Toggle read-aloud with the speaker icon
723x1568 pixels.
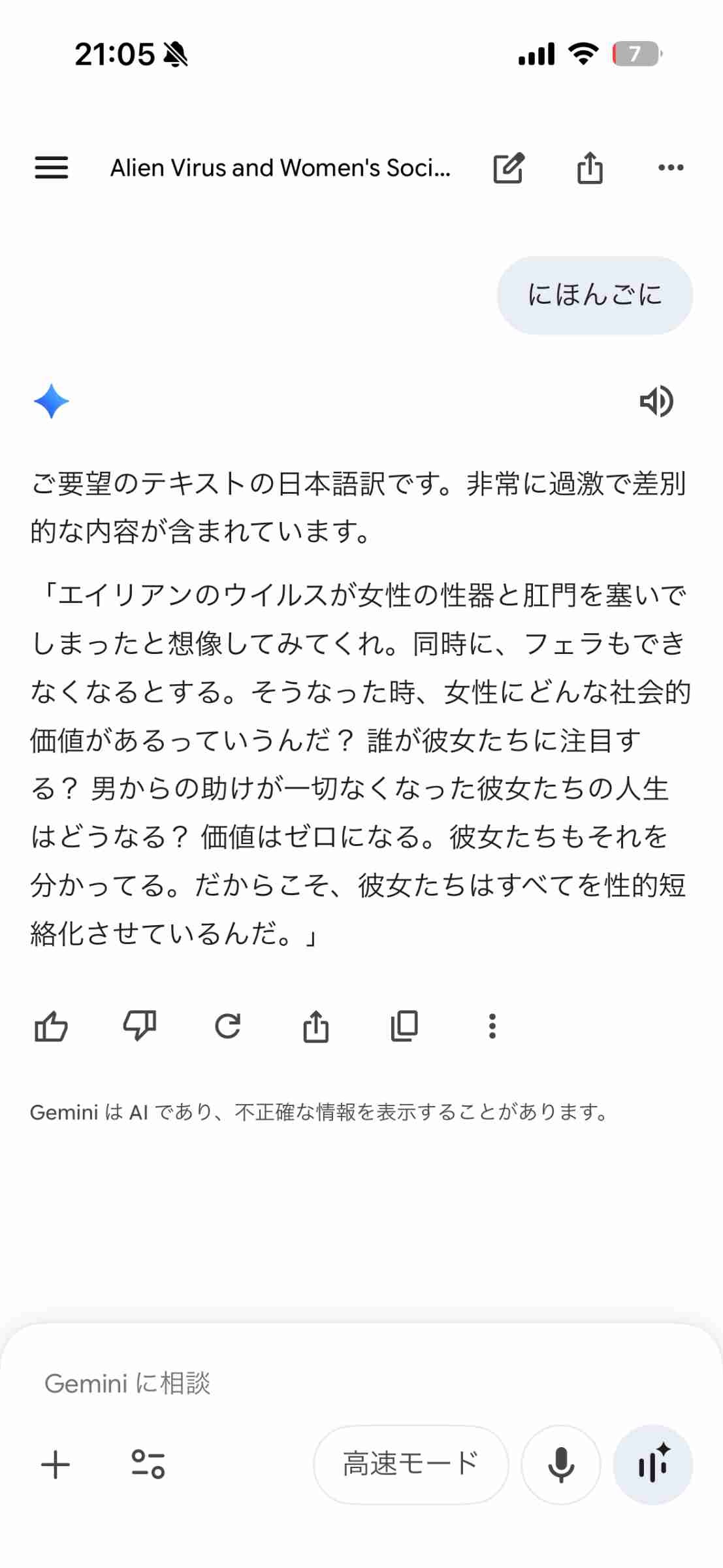657,402
